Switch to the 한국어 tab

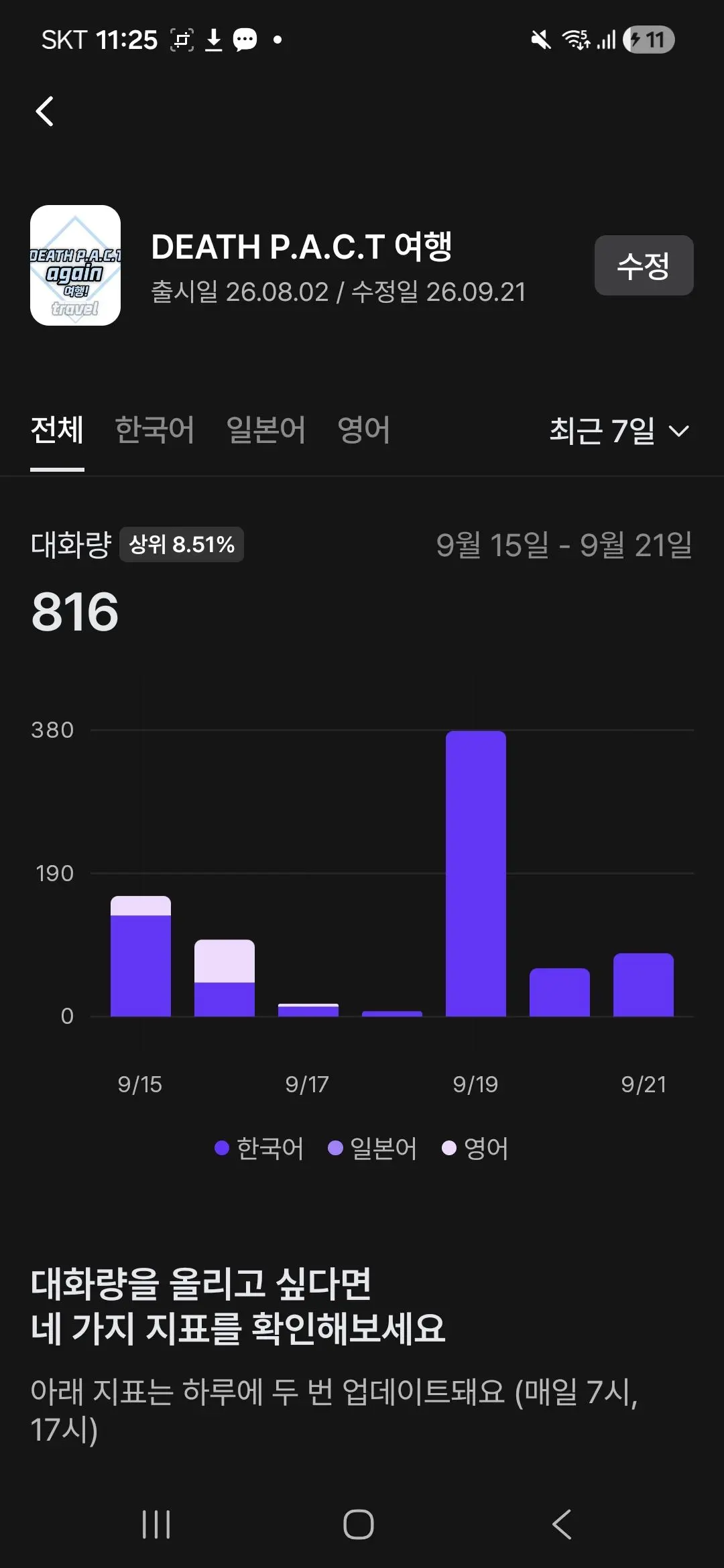155,430
